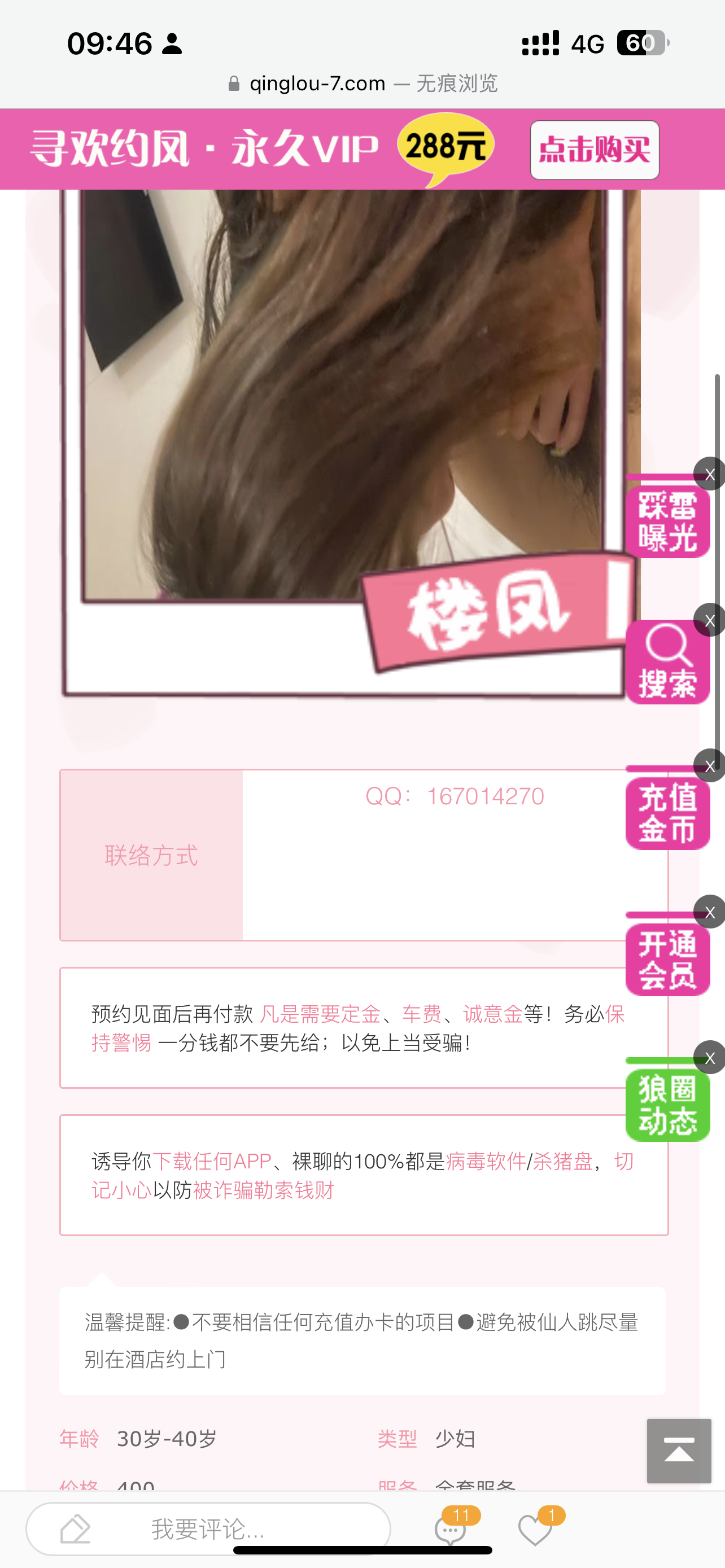This screenshot has width=725, height=1568.
Task: Open the 充值金币 recharge button
Action: click(x=667, y=813)
